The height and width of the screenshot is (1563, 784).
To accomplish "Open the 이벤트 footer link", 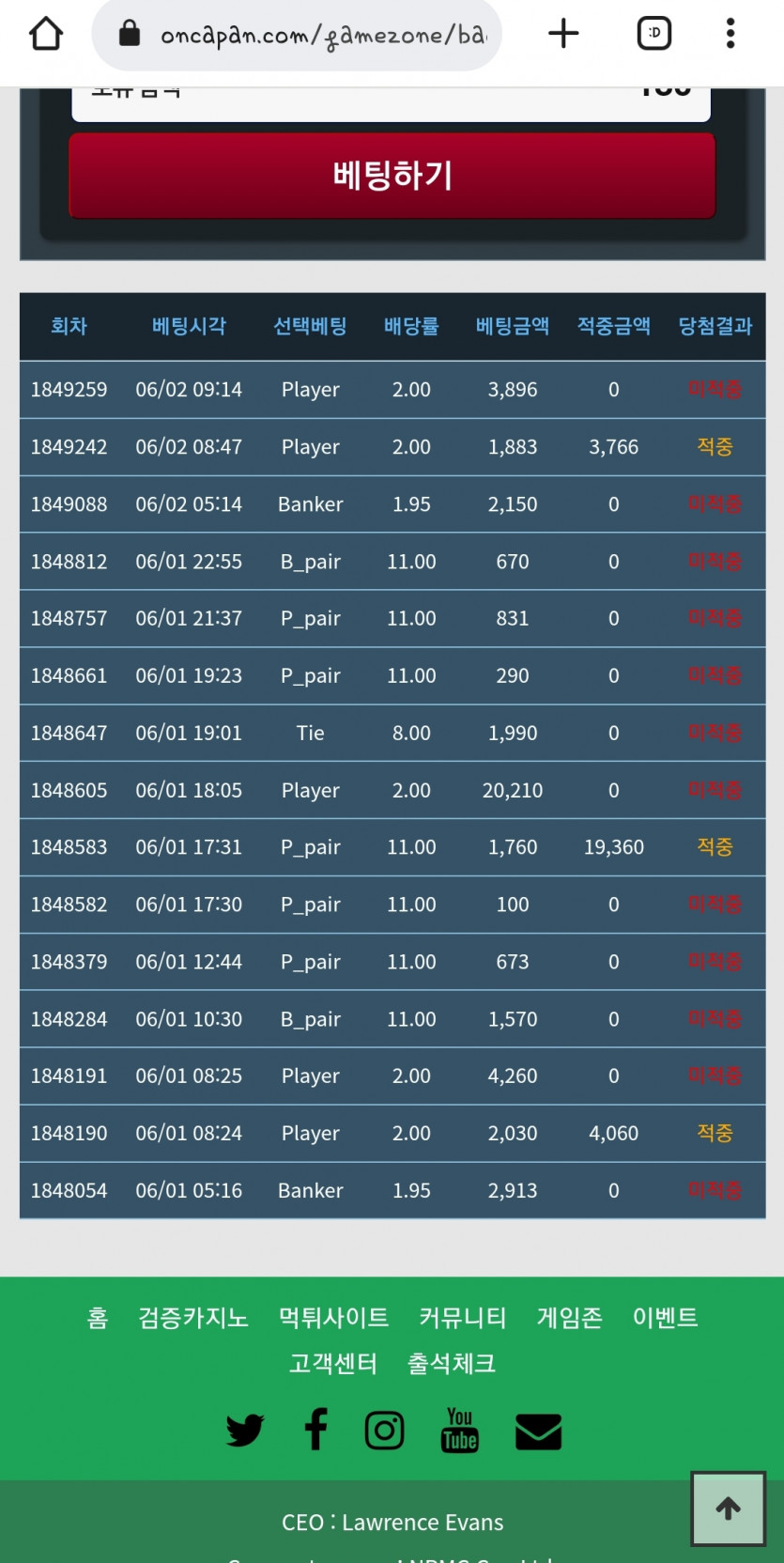I will 666,1318.
